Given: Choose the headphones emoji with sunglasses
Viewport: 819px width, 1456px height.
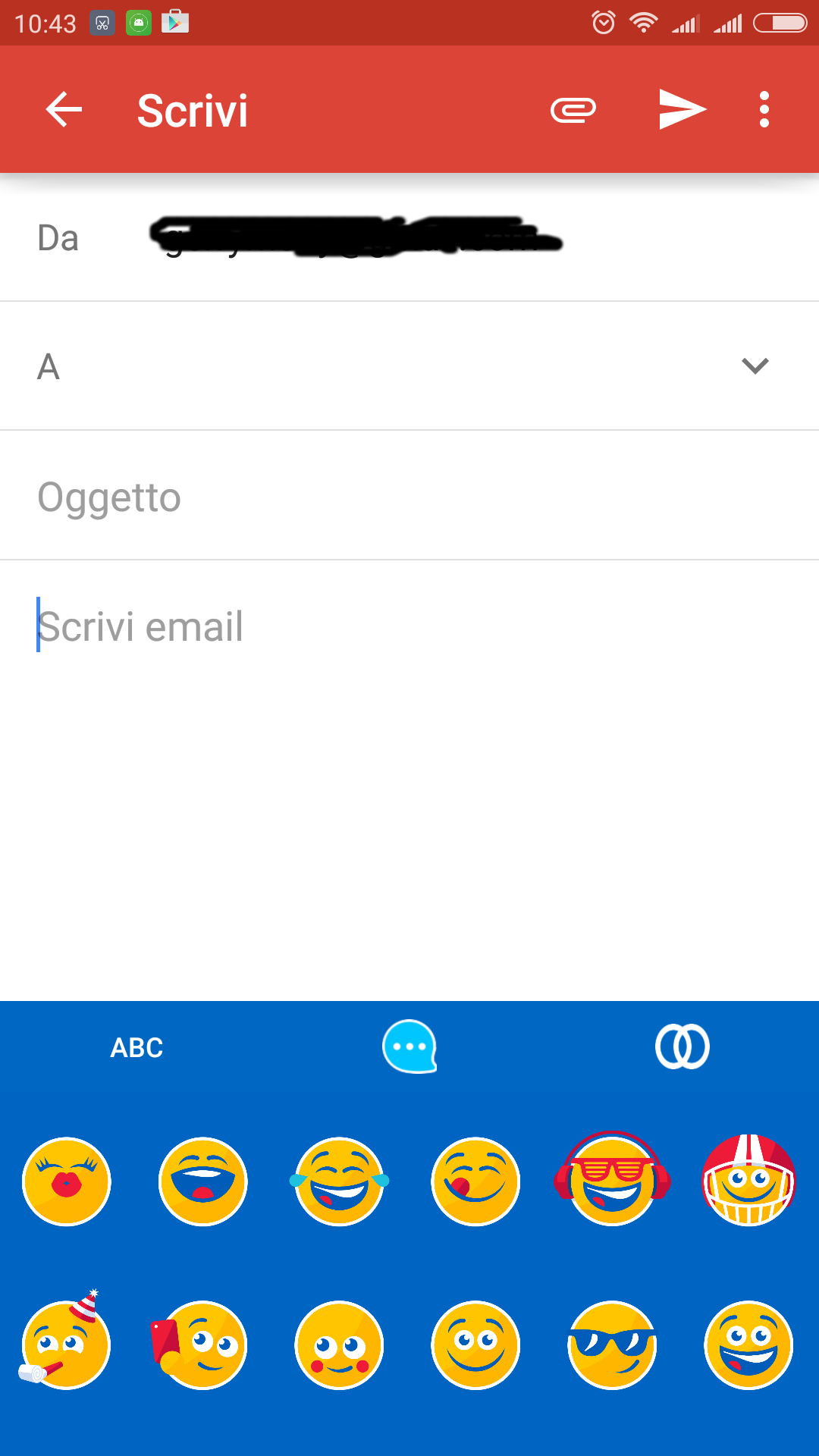Looking at the screenshot, I should (x=612, y=1179).
